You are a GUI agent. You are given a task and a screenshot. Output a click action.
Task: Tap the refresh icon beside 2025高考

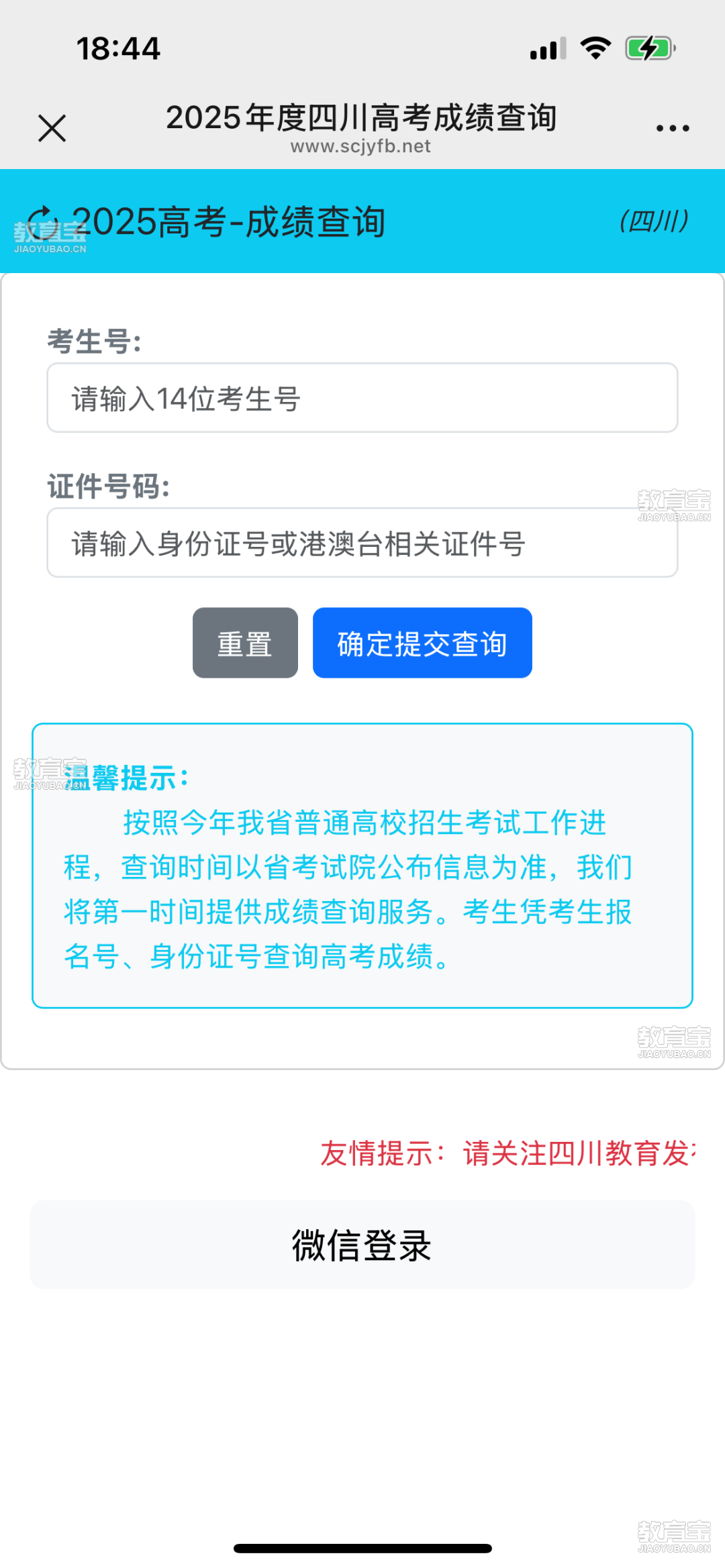tap(44, 220)
